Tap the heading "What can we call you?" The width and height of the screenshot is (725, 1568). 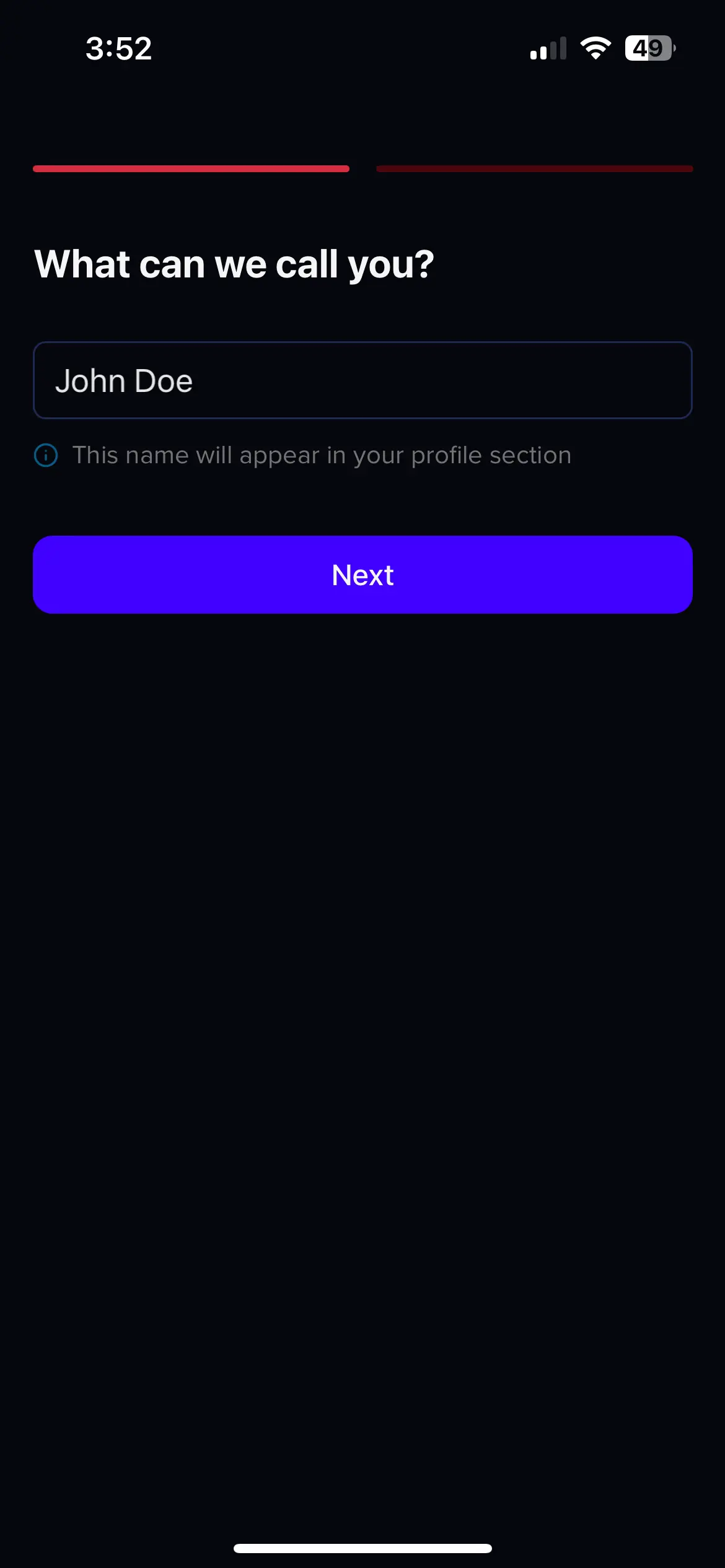(x=235, y=263)
